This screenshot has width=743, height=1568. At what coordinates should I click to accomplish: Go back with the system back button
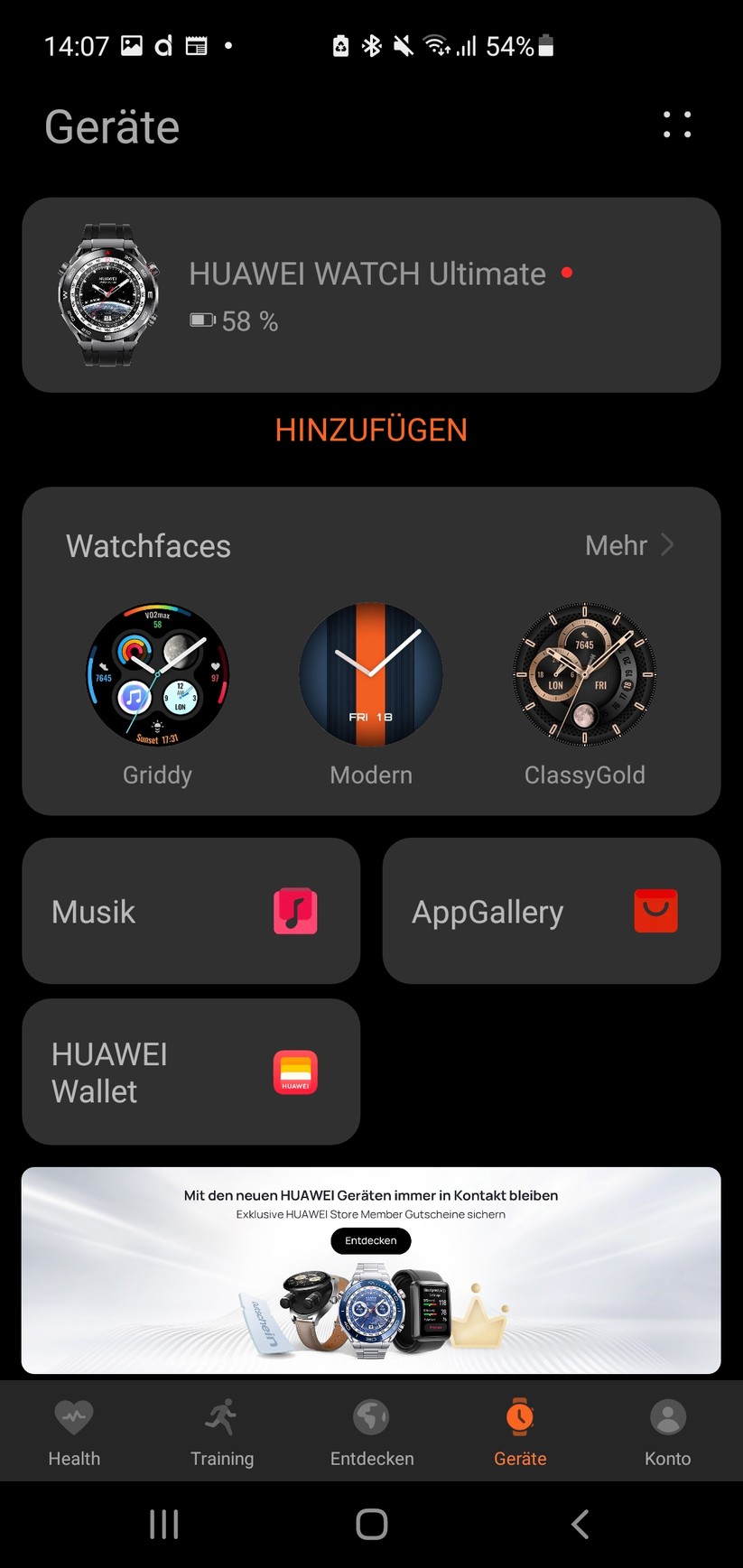580,1525
